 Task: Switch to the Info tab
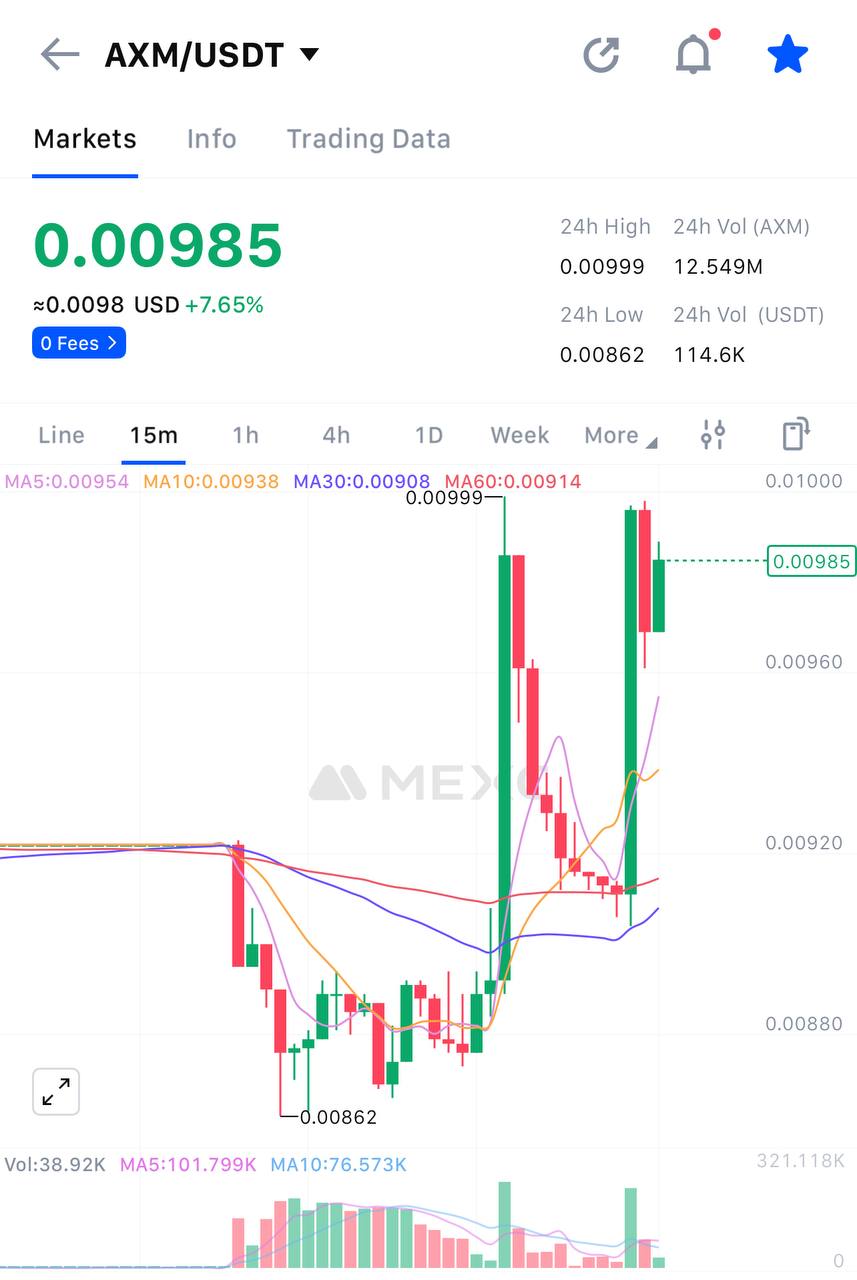(211, 139)
